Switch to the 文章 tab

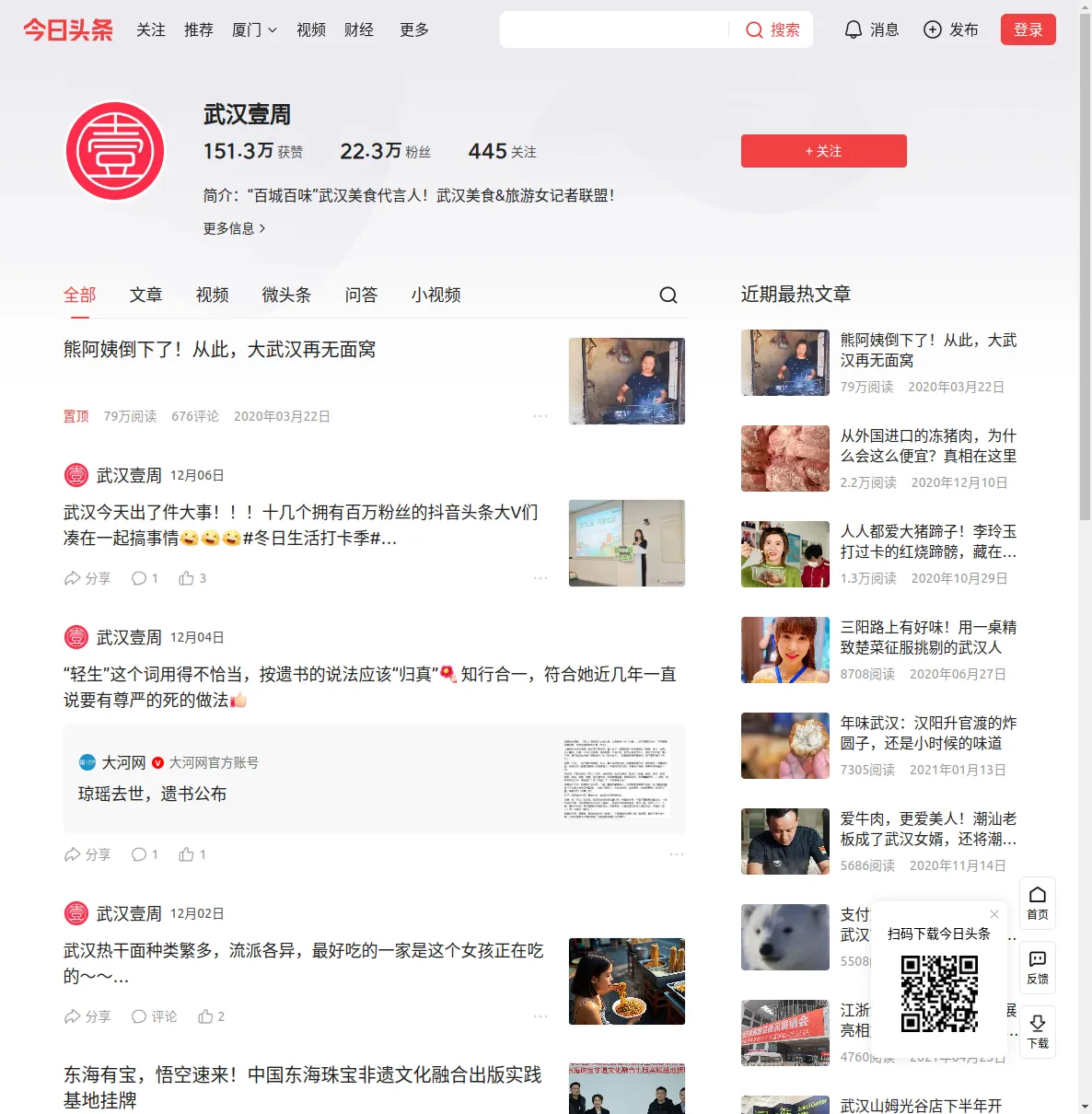pos(145,295)
